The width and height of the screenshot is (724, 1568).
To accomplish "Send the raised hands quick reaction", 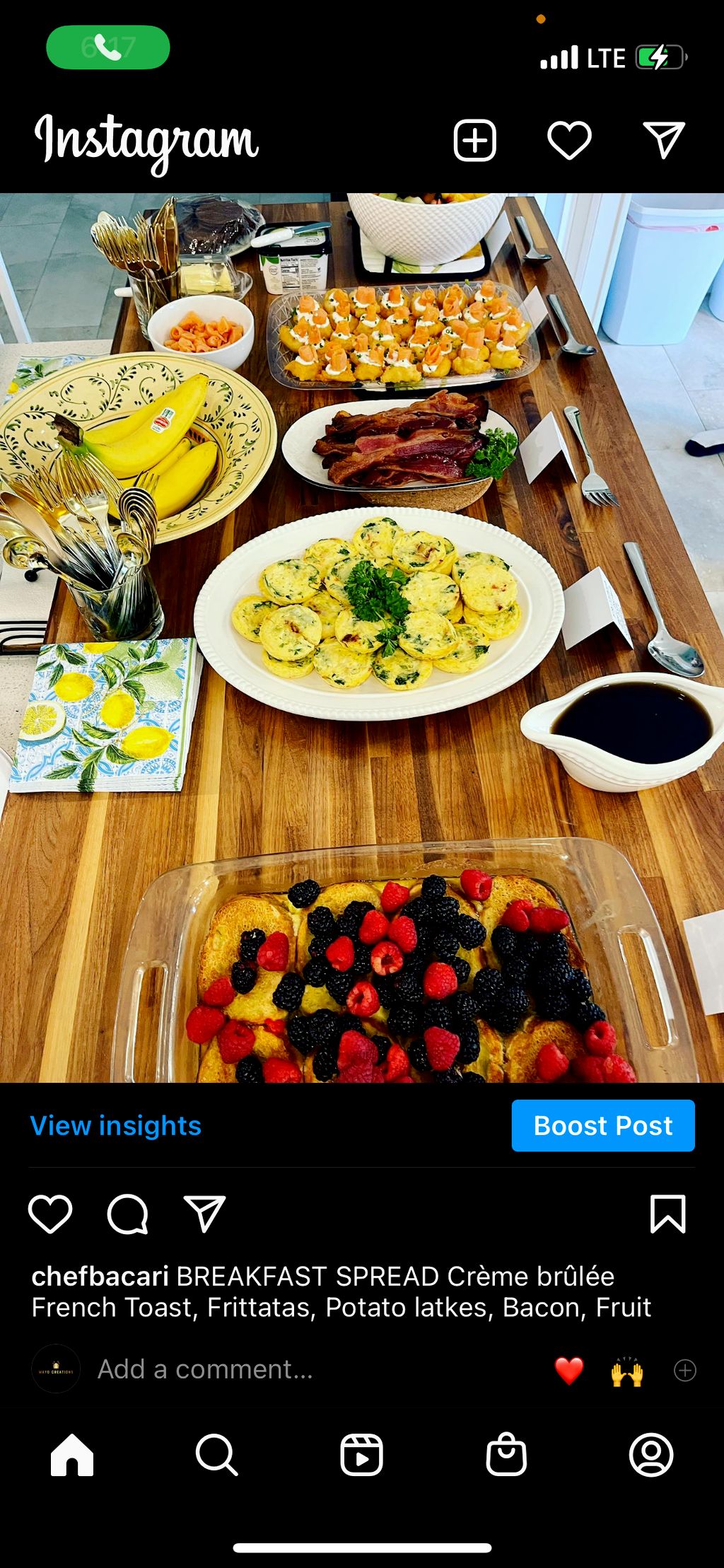I will point(627,1371).
